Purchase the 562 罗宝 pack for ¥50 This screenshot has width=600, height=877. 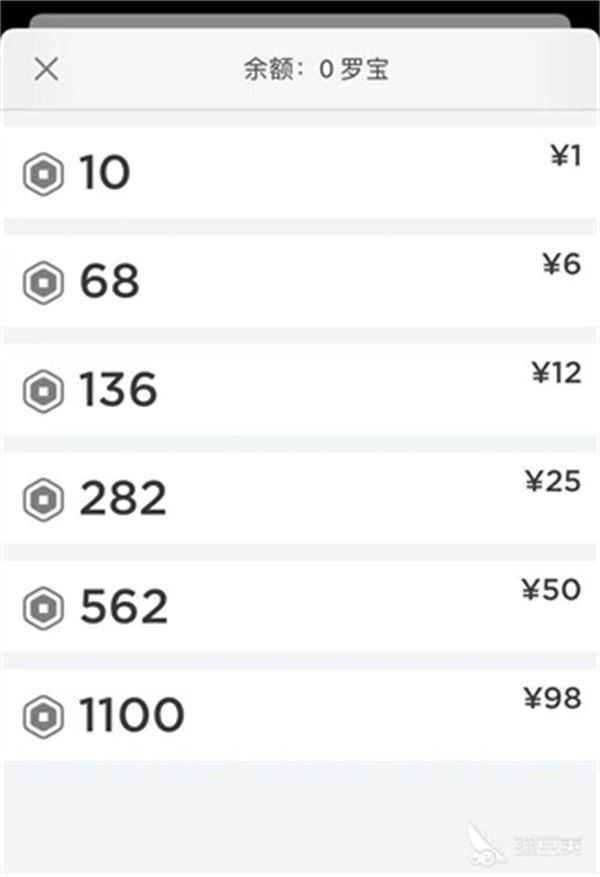tap(300, 605)
